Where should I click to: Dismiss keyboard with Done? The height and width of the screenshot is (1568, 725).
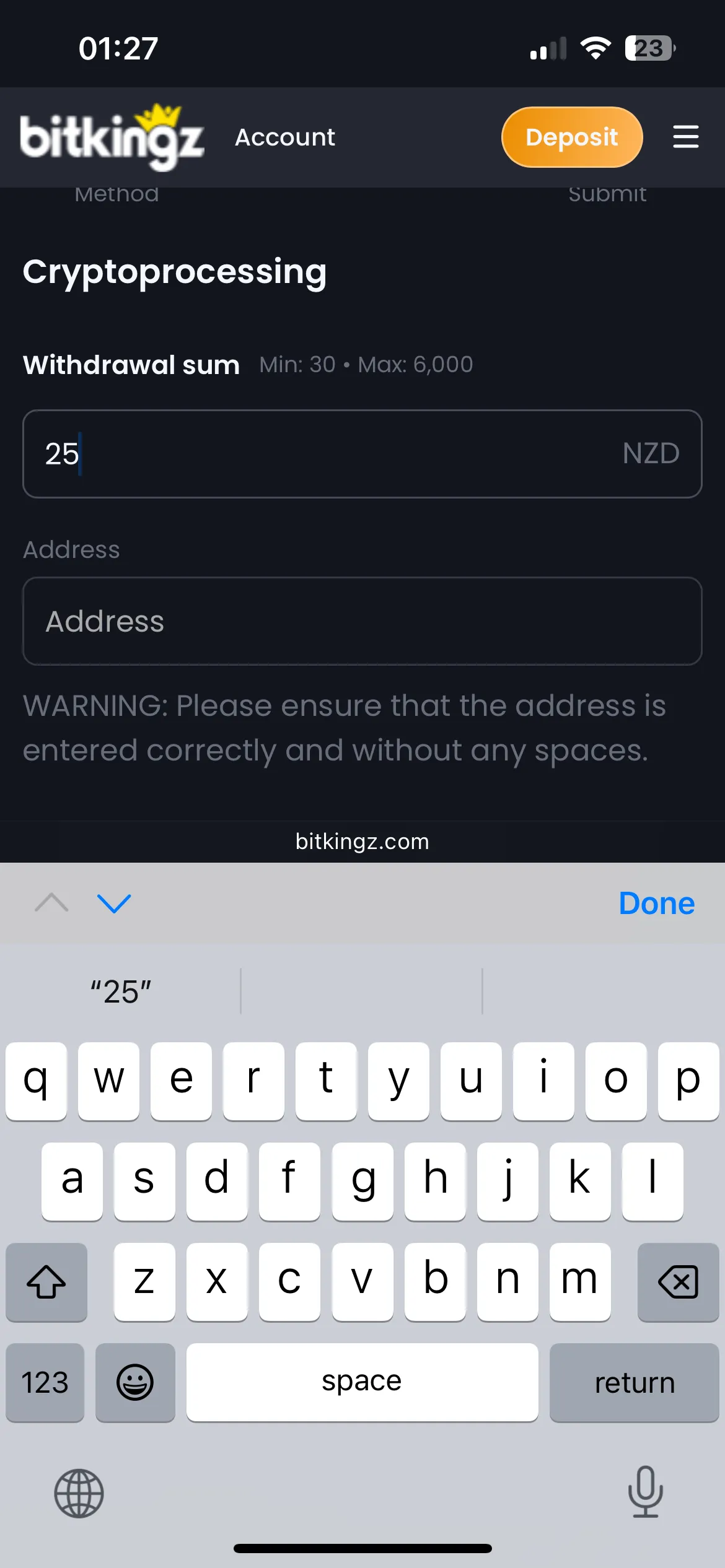click(x=656, y=904)
